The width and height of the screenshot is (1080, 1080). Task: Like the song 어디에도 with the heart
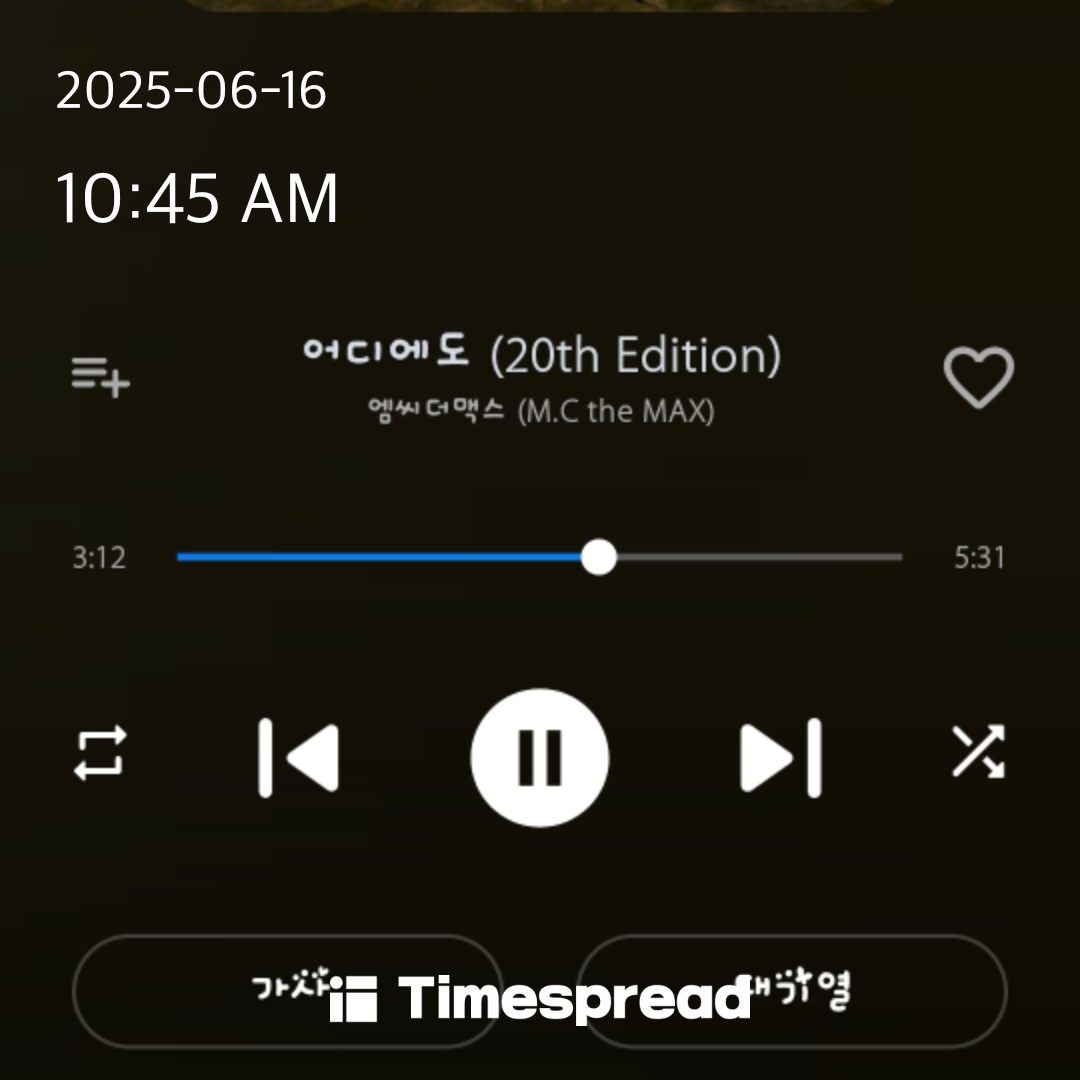pyautogui.click(x=978, y=378)
